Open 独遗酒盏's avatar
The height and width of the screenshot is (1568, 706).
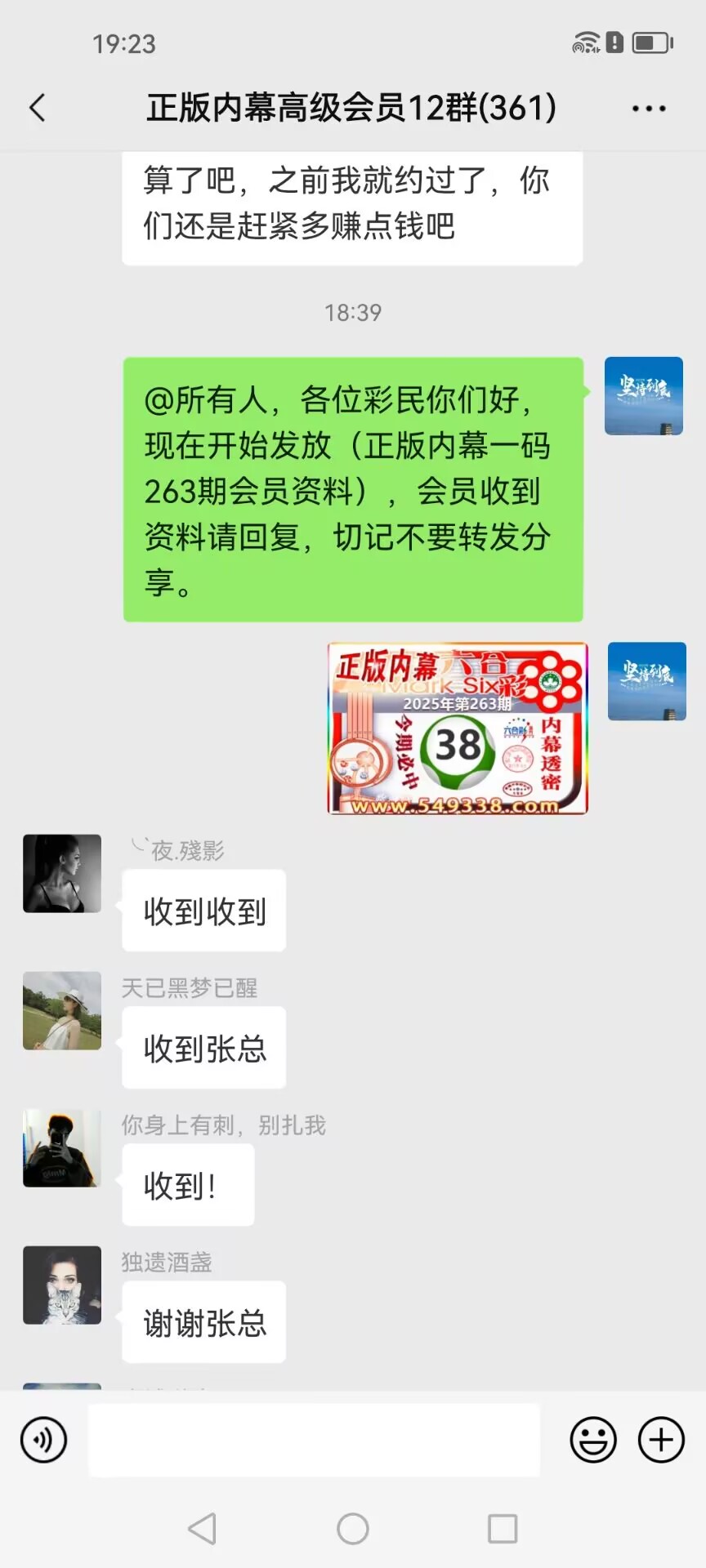click(x=62, y=1285)
